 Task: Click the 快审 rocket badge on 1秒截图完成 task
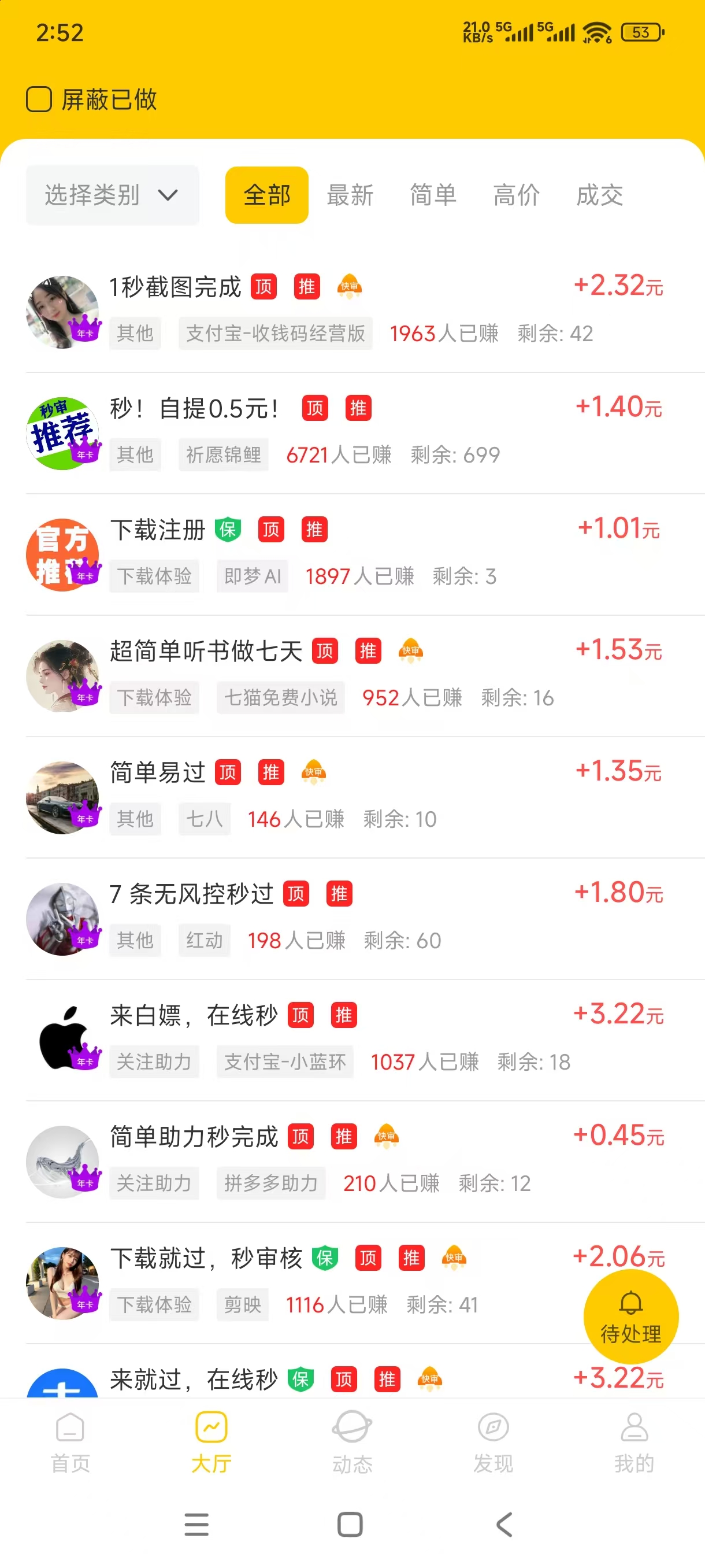351,286
